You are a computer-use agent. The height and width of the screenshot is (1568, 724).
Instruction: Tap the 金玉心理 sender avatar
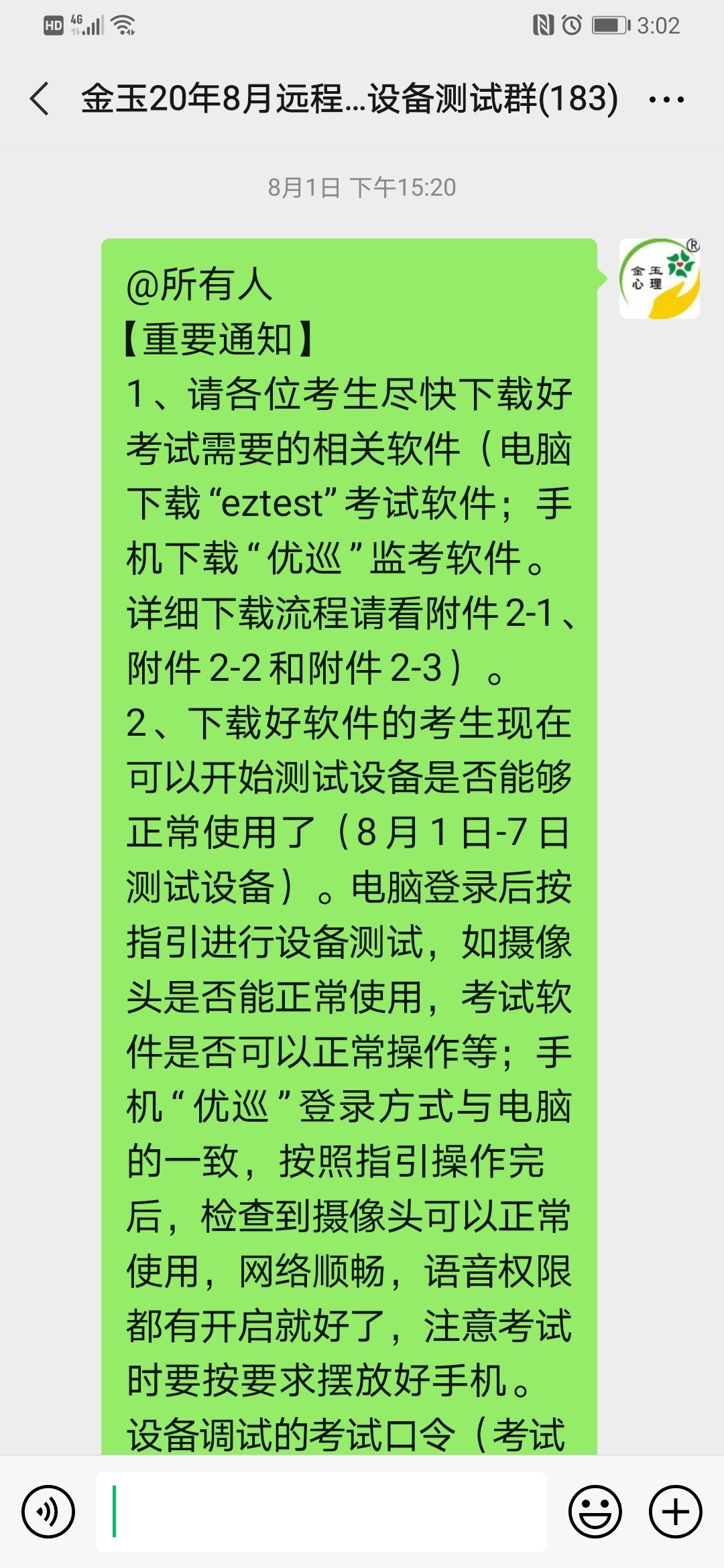(x=659, y=279)
